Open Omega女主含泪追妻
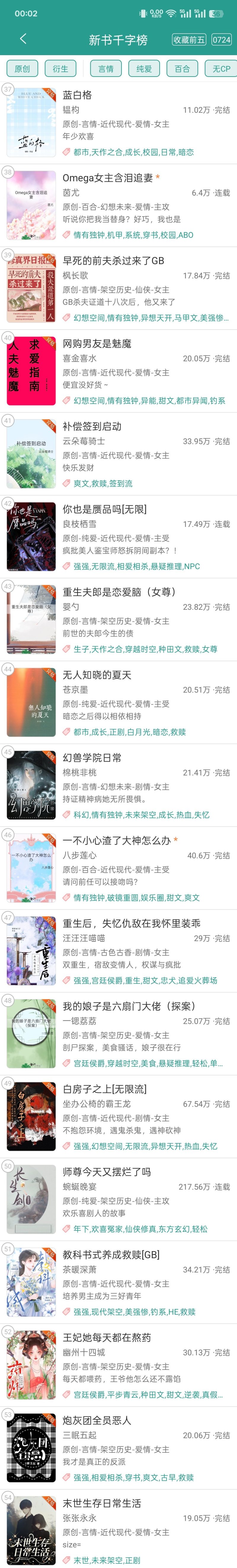Image resolution: width=237 pixels, height=1568 pixels. coord(108,178)
